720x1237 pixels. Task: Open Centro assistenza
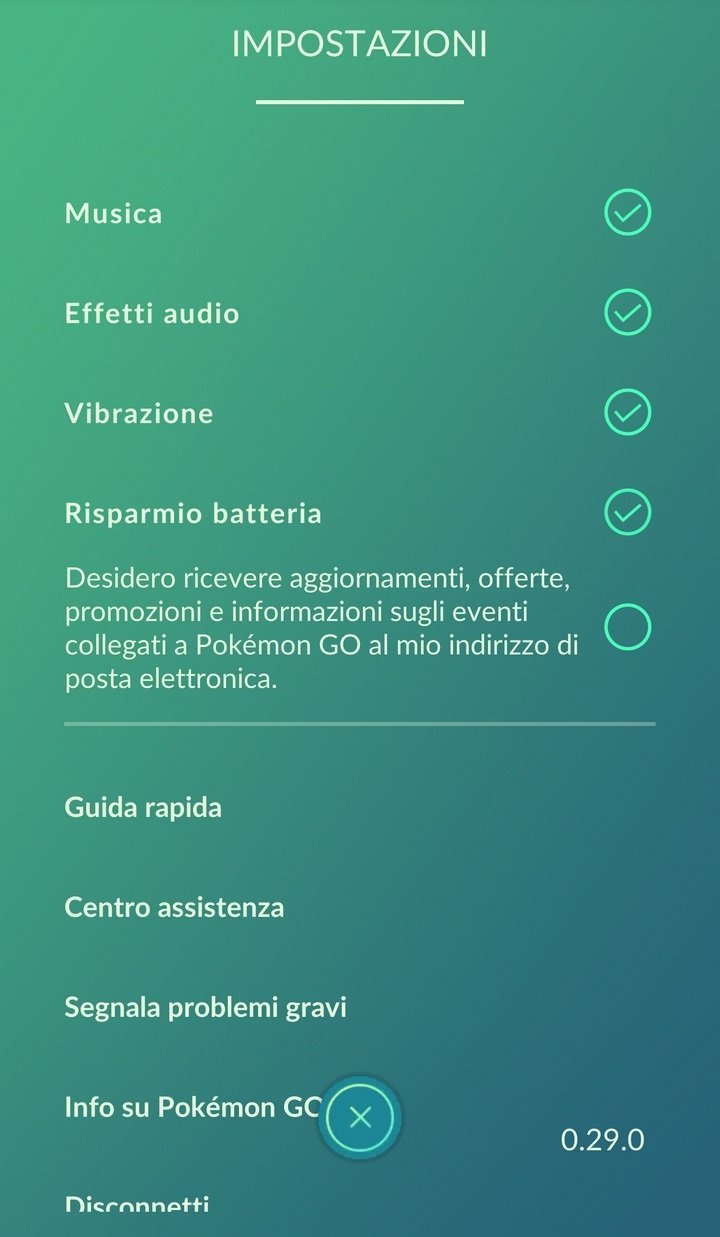[174, 907]
